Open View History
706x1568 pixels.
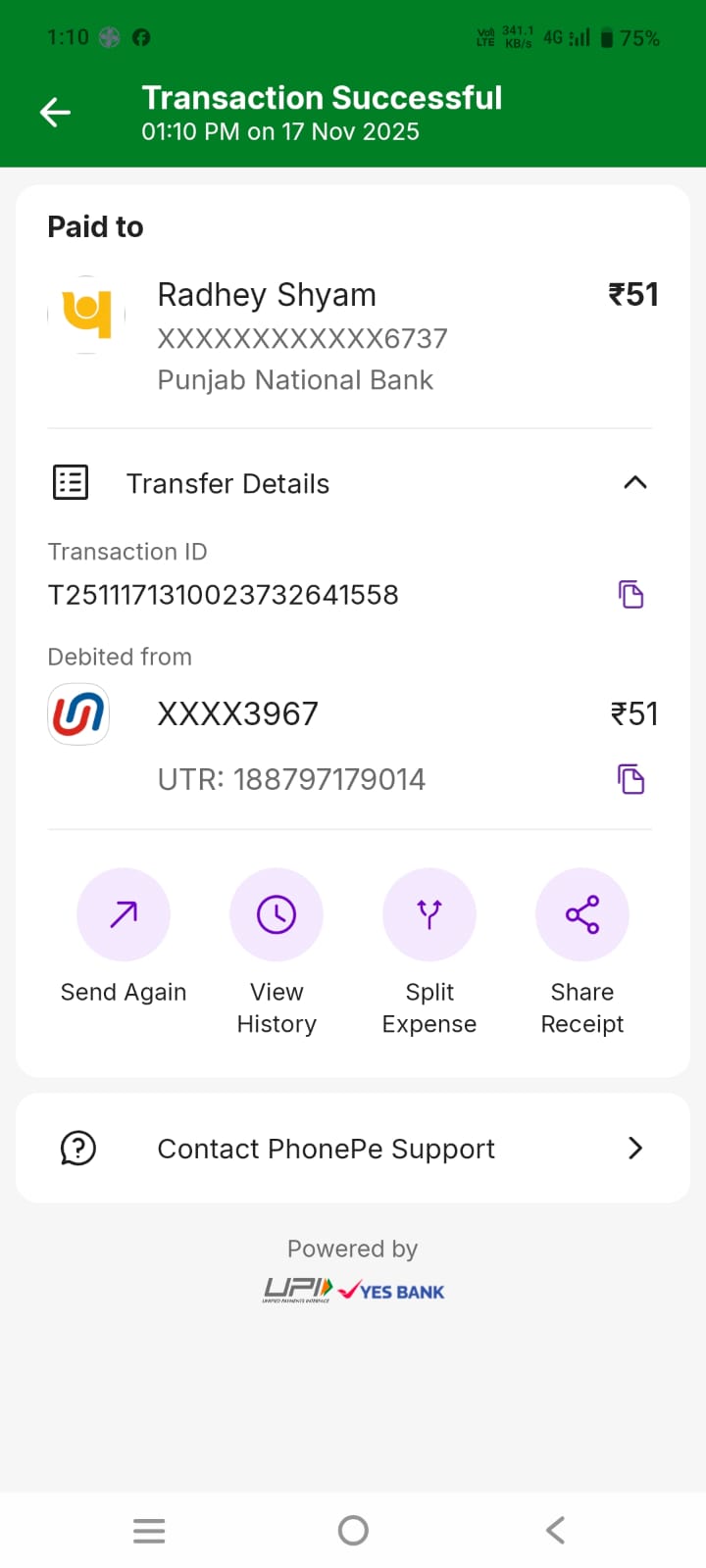click(x=277, y=915)
